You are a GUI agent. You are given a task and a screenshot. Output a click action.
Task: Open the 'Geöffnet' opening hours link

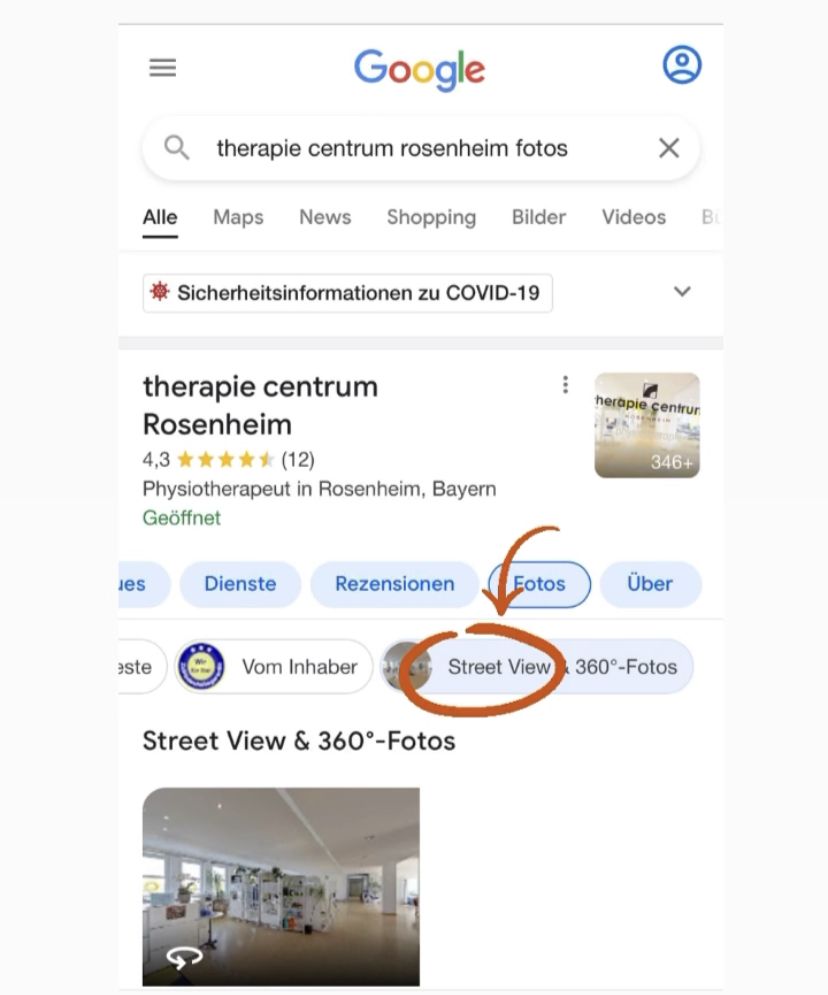pyautogui.click(x=182, y=518)
